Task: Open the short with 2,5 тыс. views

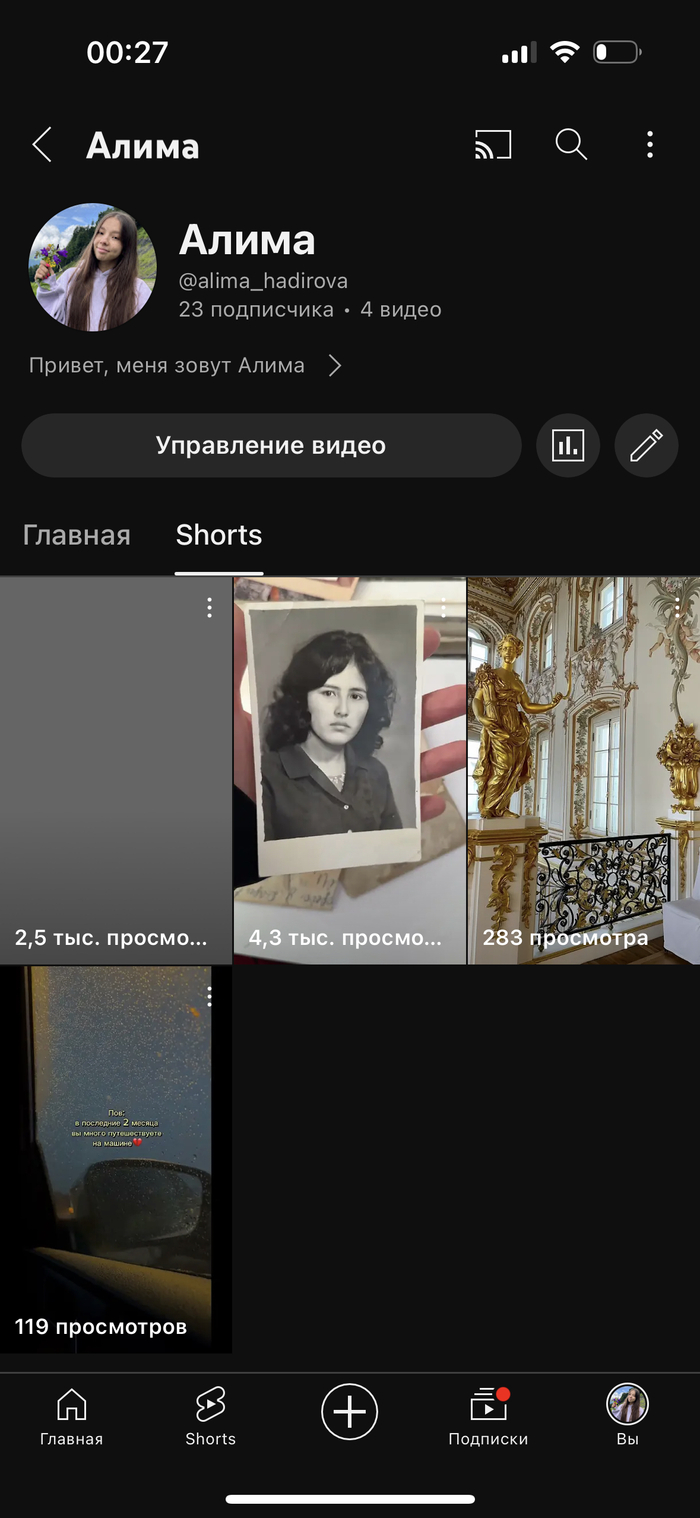Action: pyautogui.click(x=115, y=770)
